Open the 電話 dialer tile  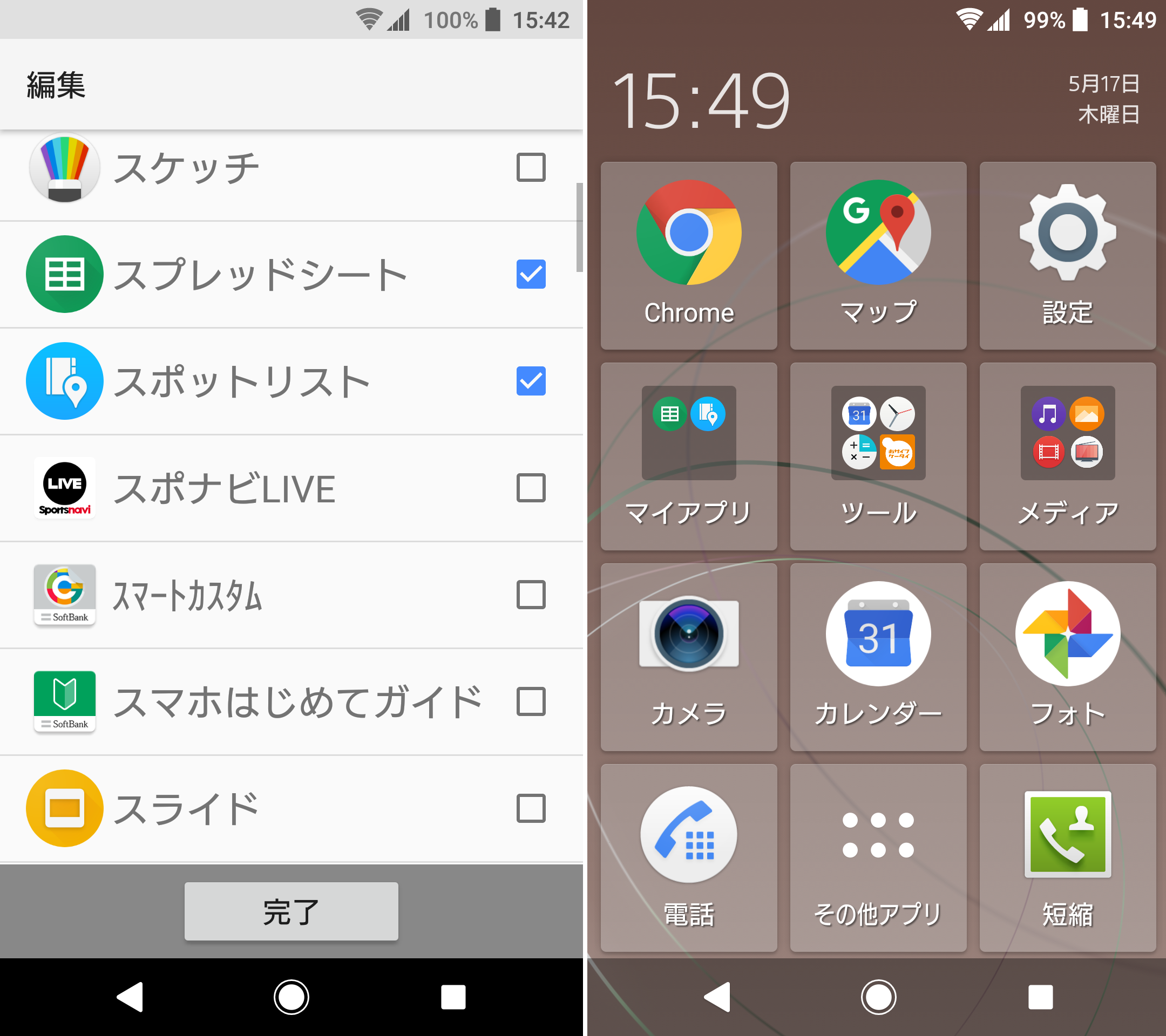pos(688,857)
